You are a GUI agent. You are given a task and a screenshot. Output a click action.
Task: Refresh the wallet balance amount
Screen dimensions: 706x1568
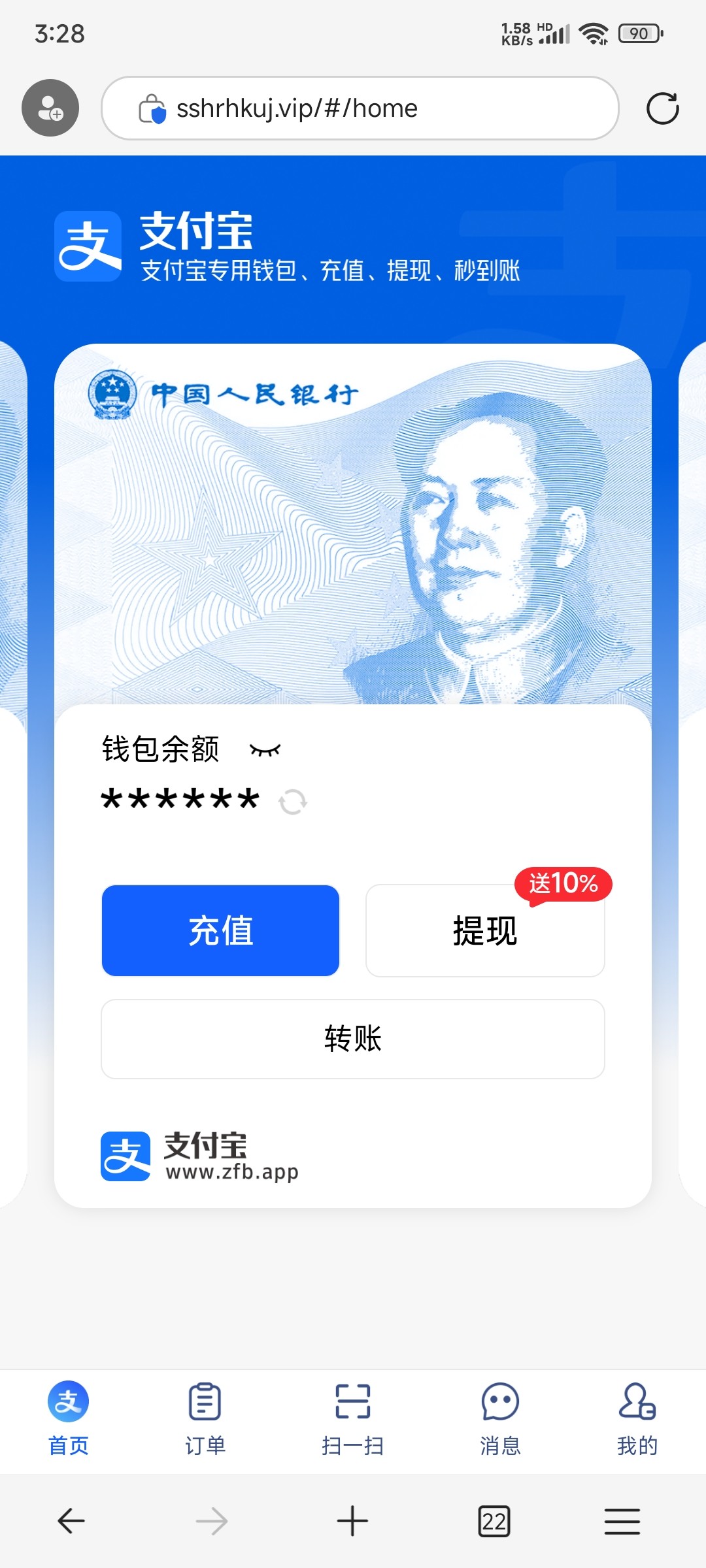click(x=292, y=802)
